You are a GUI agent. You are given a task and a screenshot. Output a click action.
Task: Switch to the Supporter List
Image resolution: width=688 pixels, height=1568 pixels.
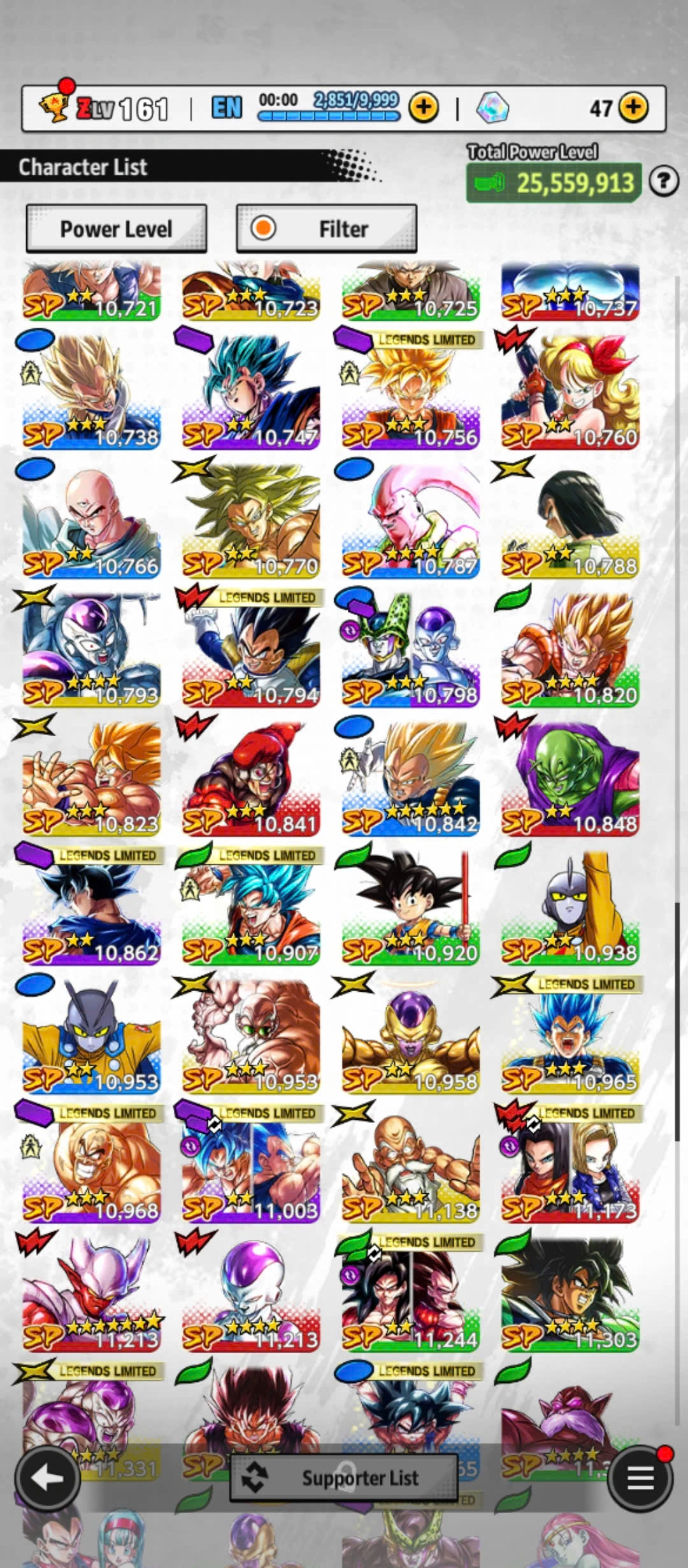tap(343, 1477)
